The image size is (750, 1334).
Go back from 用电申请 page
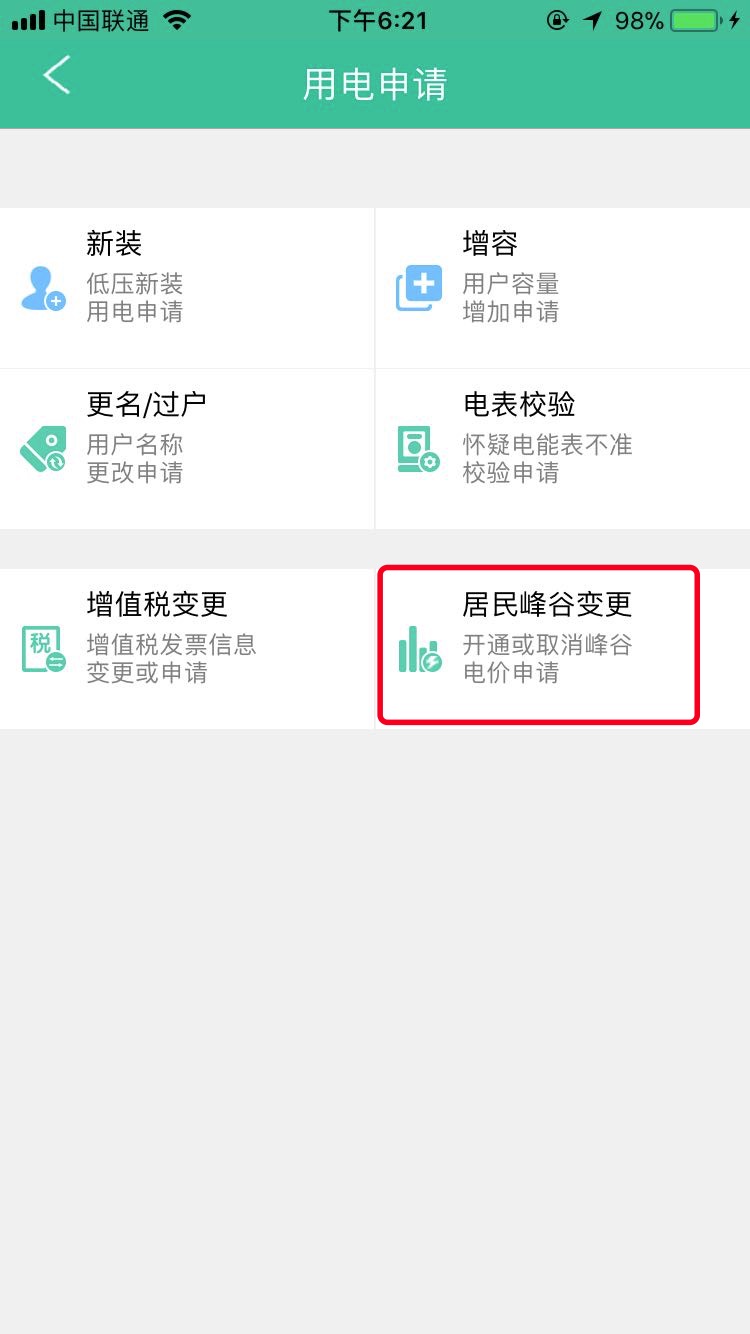point(57,76)
